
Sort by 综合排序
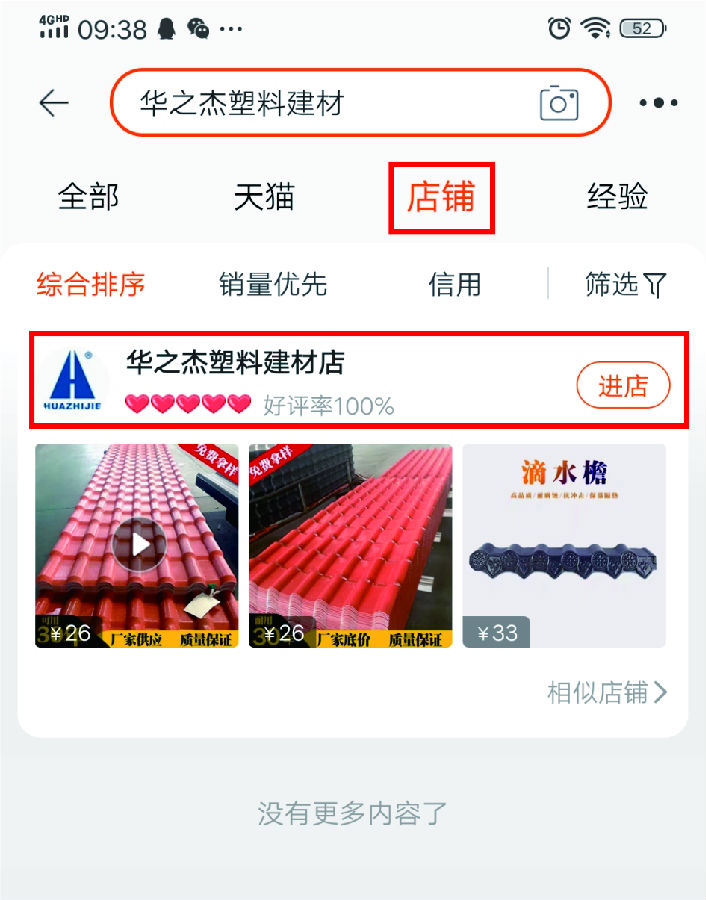[x=91, y=285]
